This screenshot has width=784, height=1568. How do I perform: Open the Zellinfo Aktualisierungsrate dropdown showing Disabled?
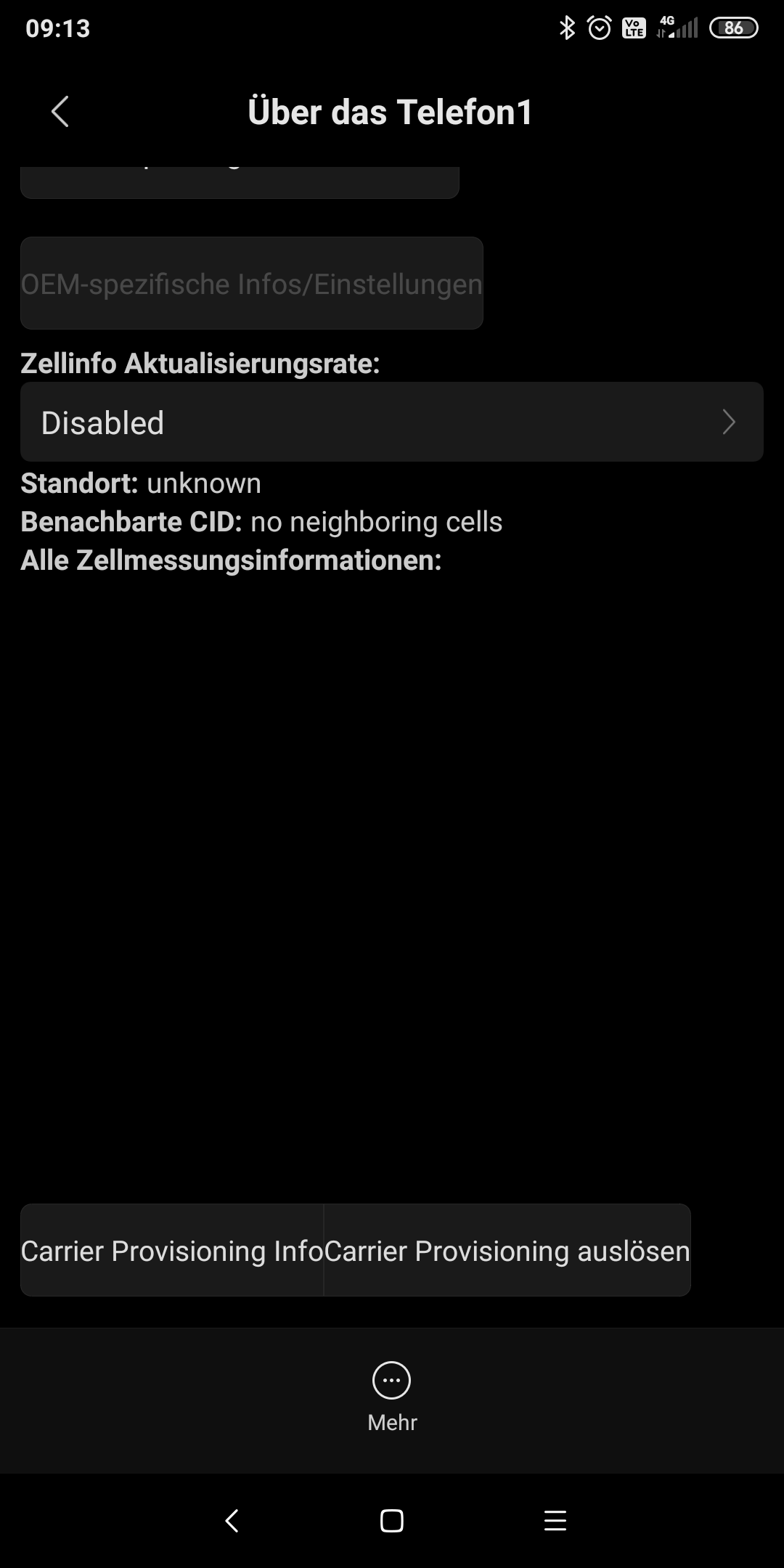[x=392, y=422]
